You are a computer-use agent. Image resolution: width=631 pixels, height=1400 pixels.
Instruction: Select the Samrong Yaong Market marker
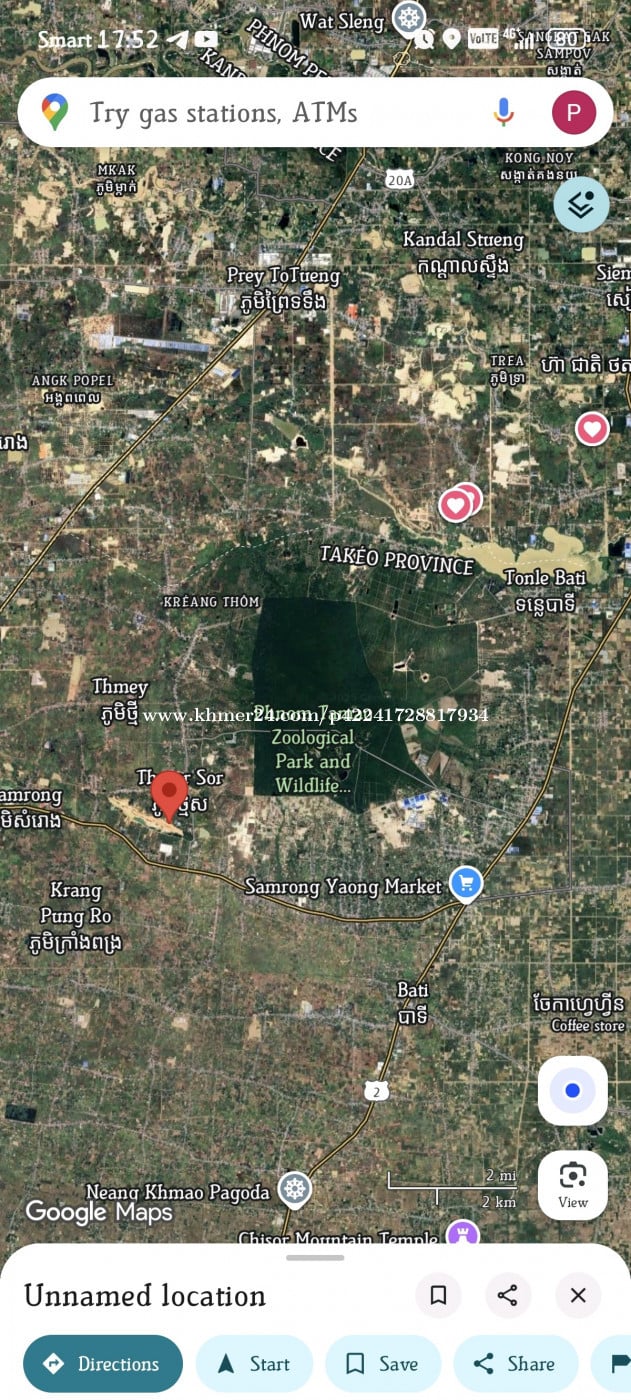tap(466, 883)
